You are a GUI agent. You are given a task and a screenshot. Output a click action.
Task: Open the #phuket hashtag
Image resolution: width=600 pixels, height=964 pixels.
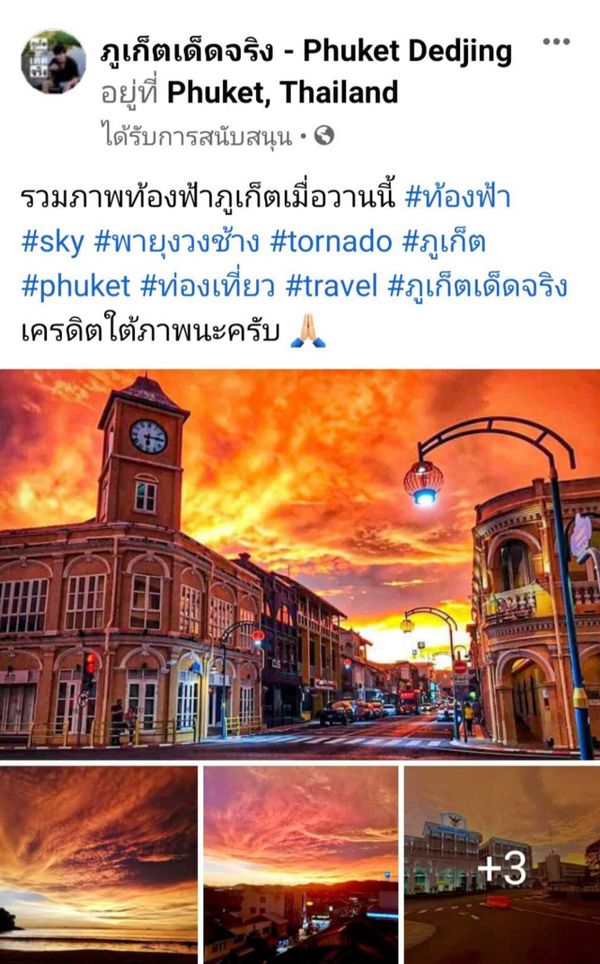[76, 286]
